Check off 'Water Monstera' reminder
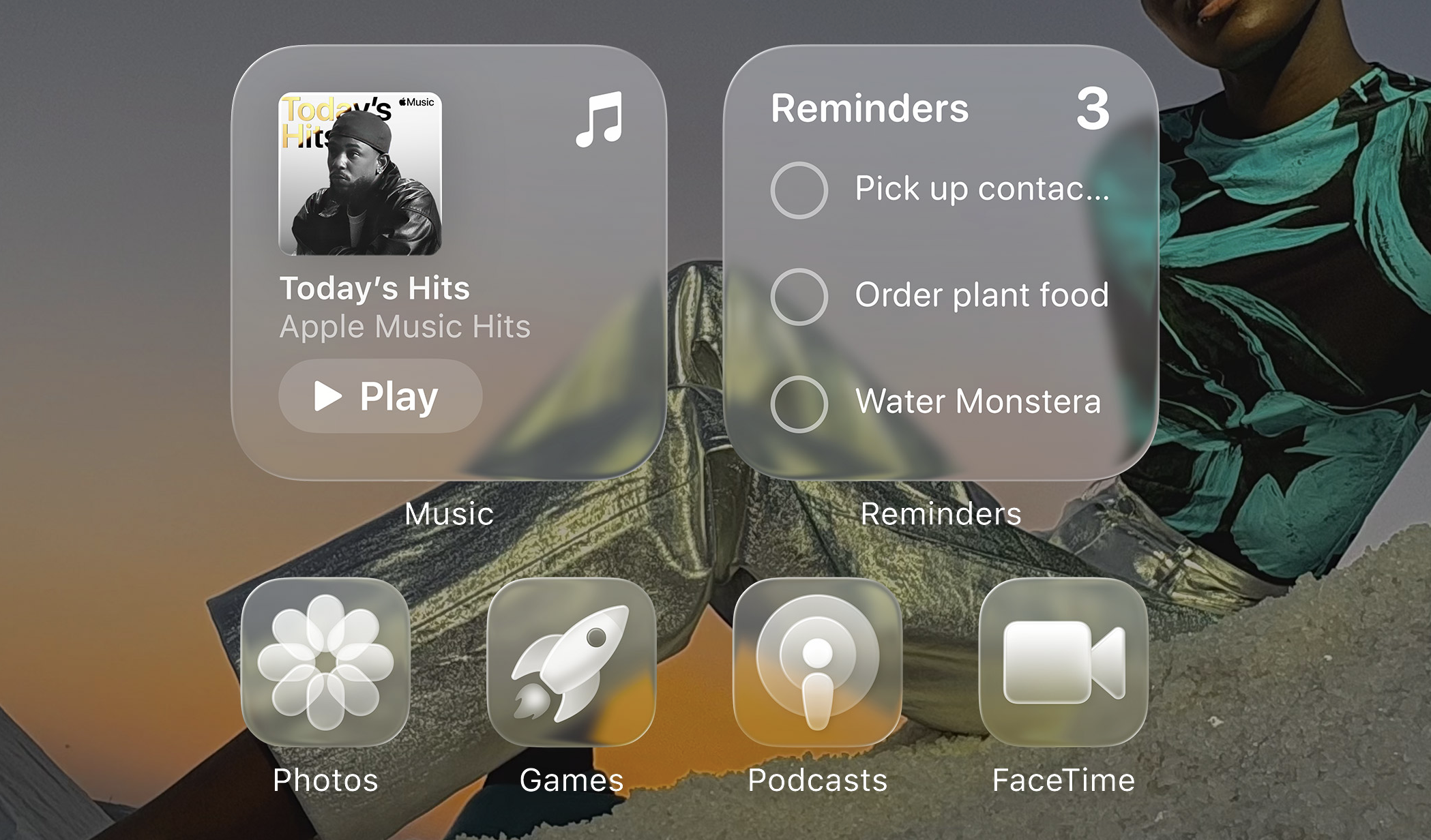Viewport: 1431px width, 840px height. coord(799,404)
